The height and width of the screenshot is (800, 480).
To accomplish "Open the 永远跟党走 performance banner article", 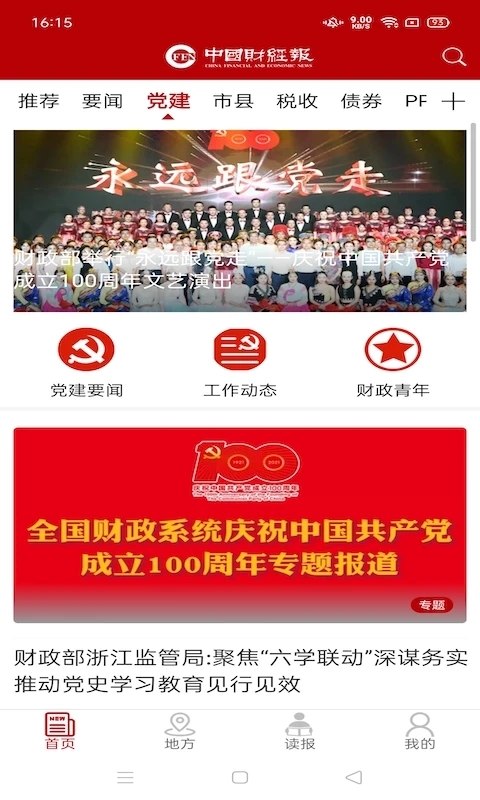I will 240,220.
